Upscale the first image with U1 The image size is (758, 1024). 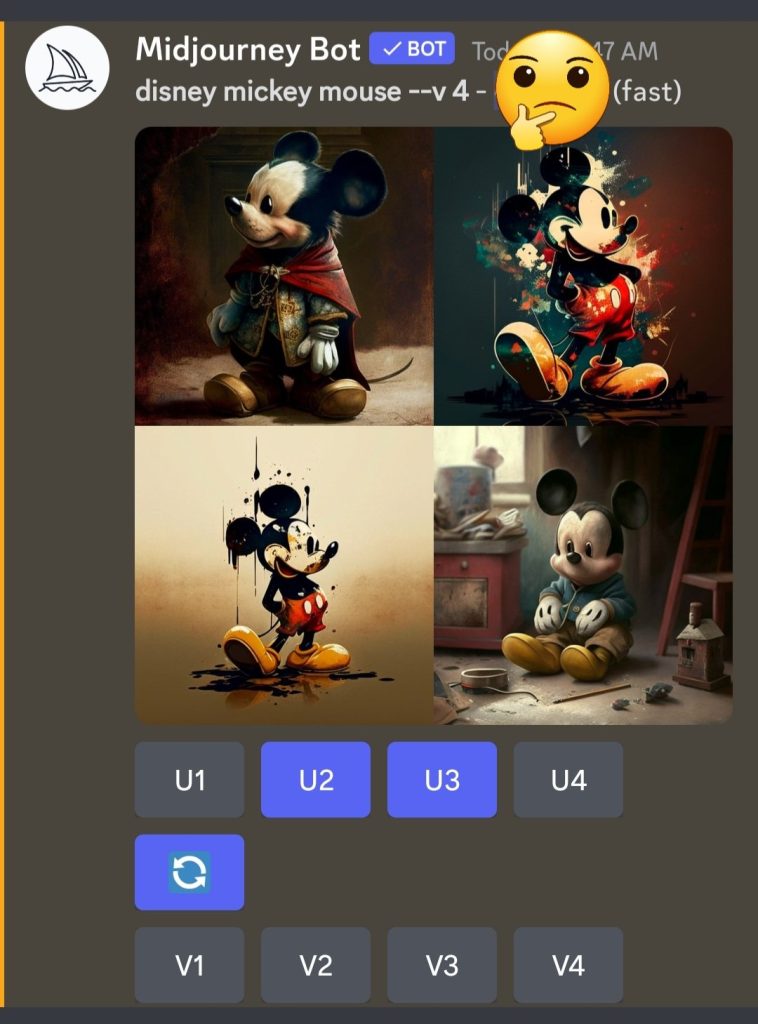pyautogui.click(x=189, y=780)
